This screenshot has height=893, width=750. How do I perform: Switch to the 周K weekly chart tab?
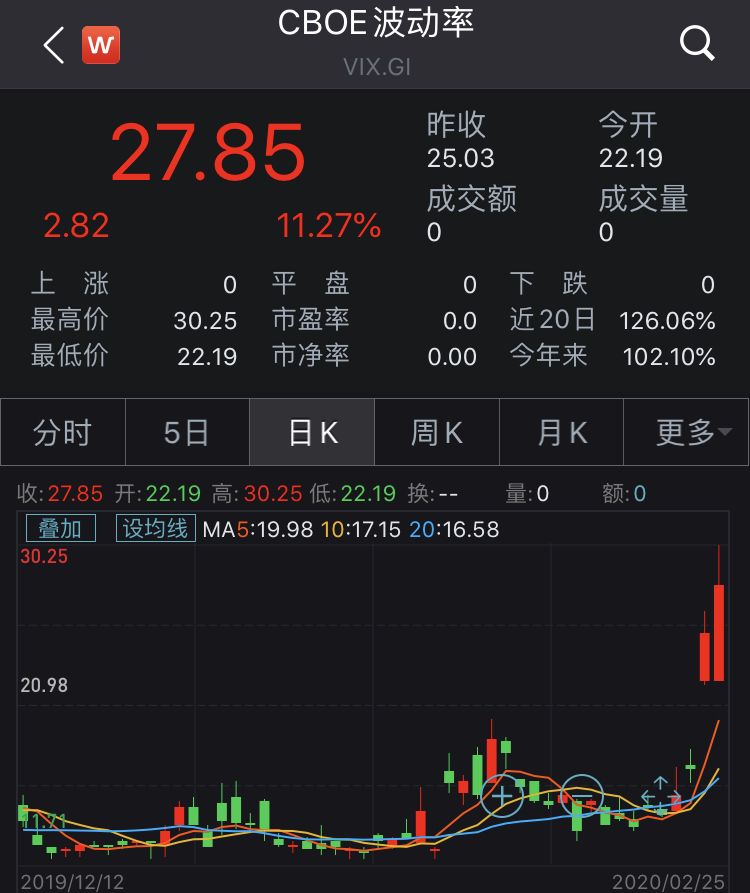click(x=437, y=432)
